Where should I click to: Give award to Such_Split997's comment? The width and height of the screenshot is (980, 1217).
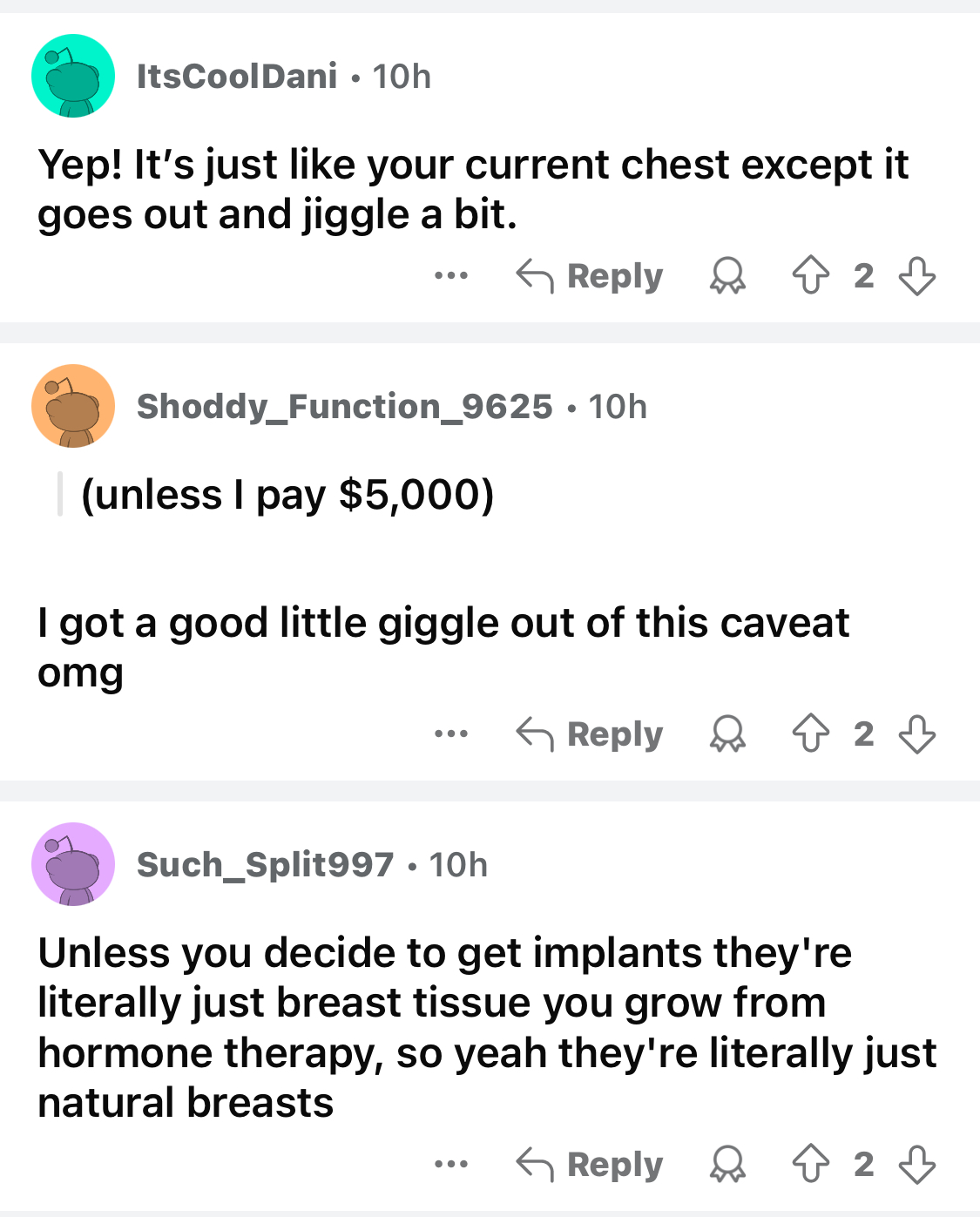pos(727,1165)
